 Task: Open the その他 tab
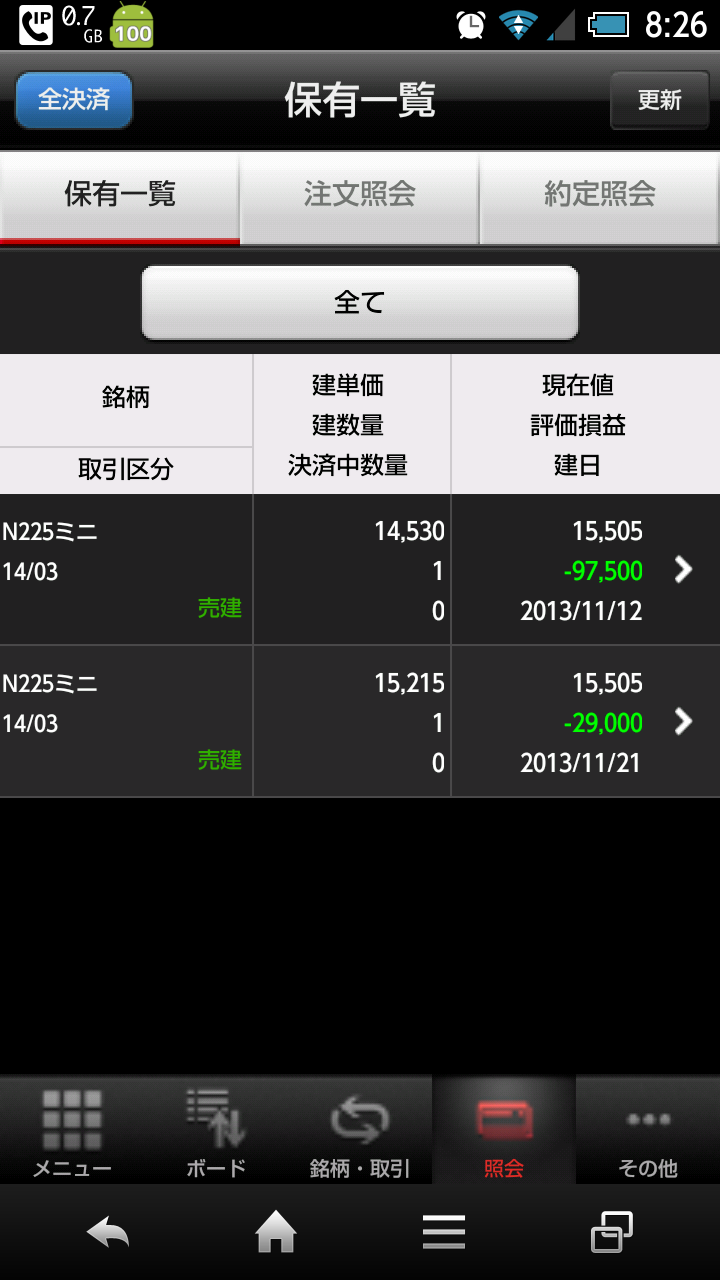click(x=648, y=1132)
